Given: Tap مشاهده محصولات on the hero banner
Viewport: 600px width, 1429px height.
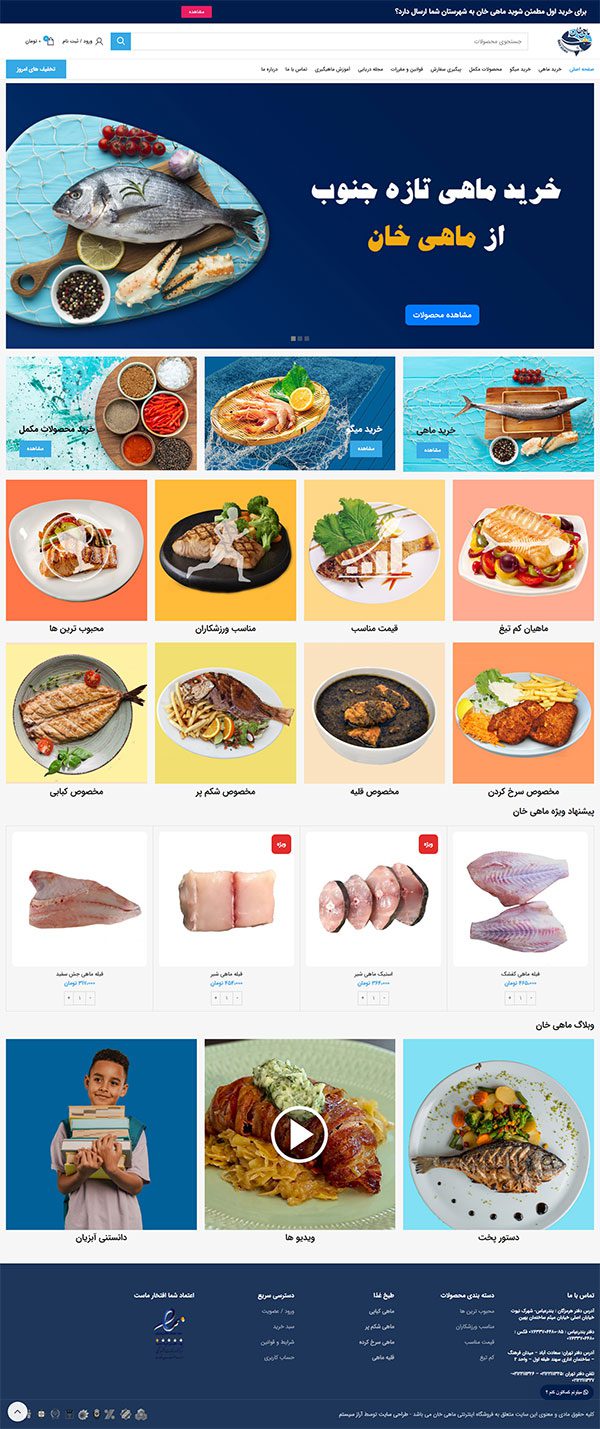Looking at the screenshot, I should [x=442, y=315].
